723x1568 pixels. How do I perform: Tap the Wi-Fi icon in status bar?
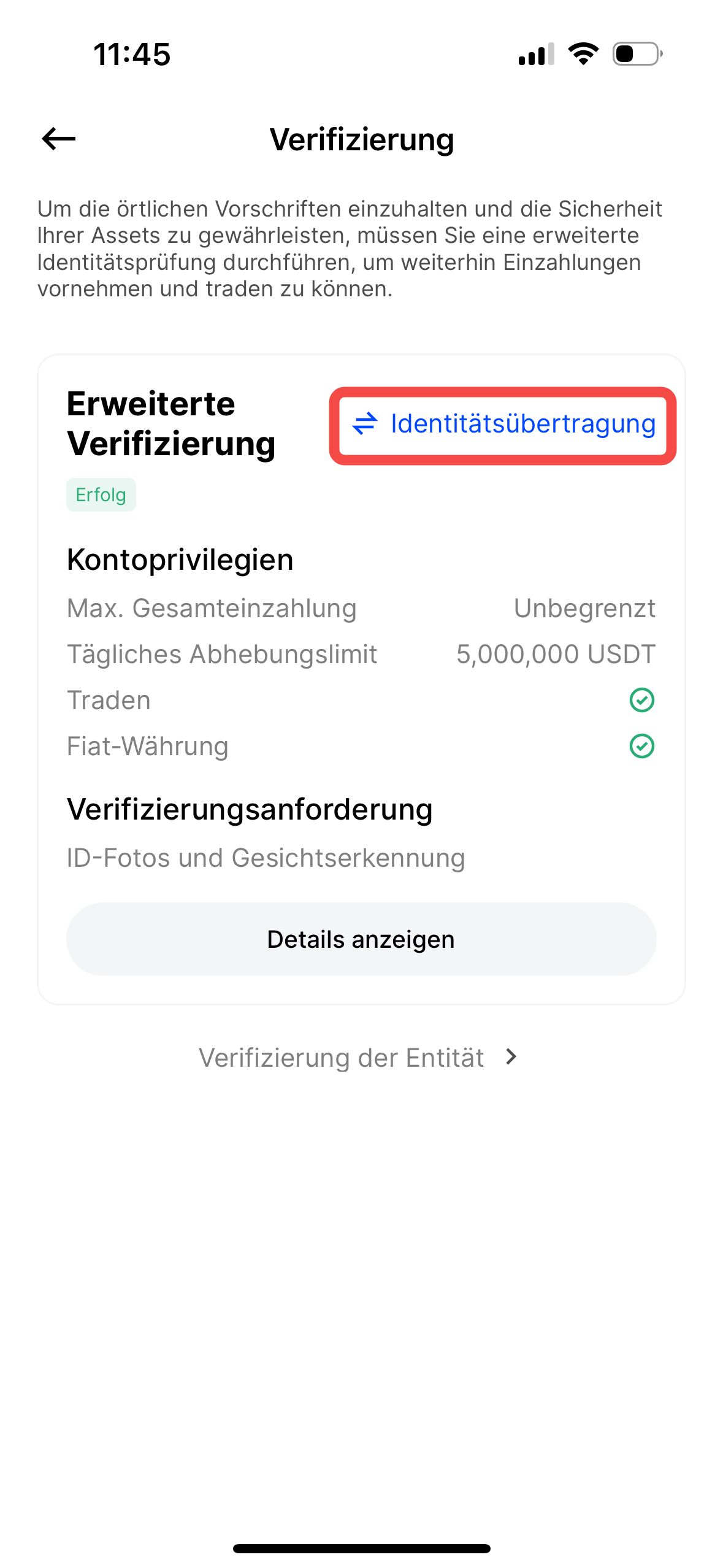click(582, 55)
